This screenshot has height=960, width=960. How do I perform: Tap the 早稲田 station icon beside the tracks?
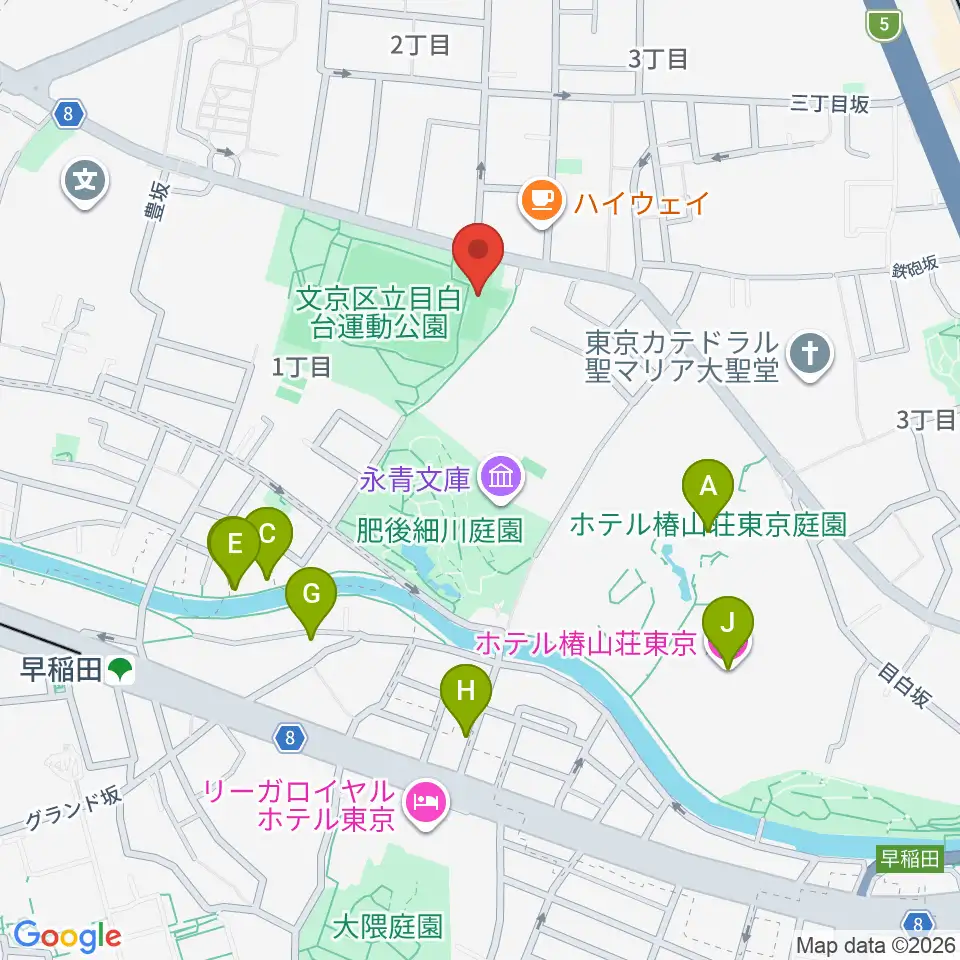(x=121, y=670)
